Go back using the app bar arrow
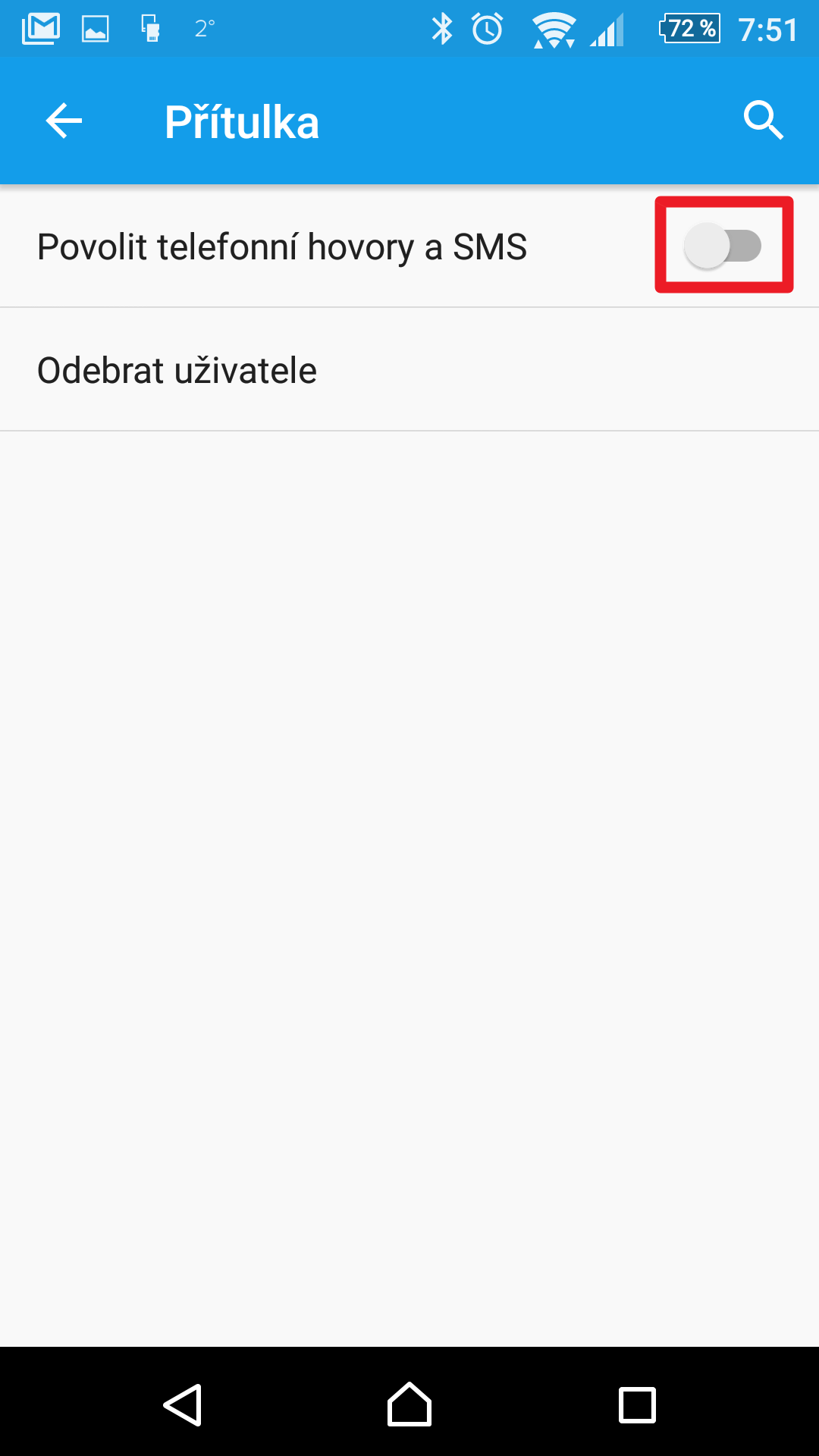The width and height of the screenshot is (819, 1456). (x=64, y=121)
